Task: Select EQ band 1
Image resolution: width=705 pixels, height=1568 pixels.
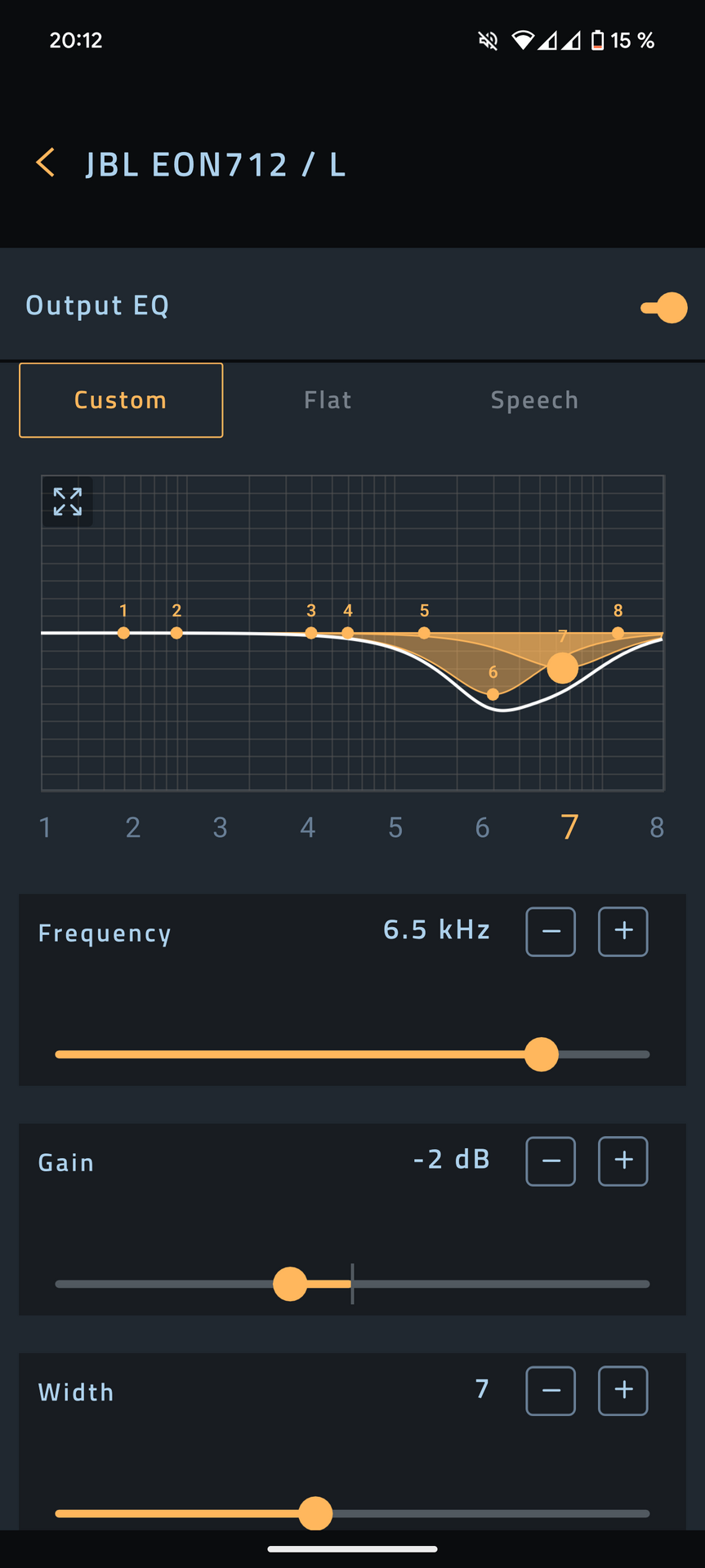Action: coord(46,827)
